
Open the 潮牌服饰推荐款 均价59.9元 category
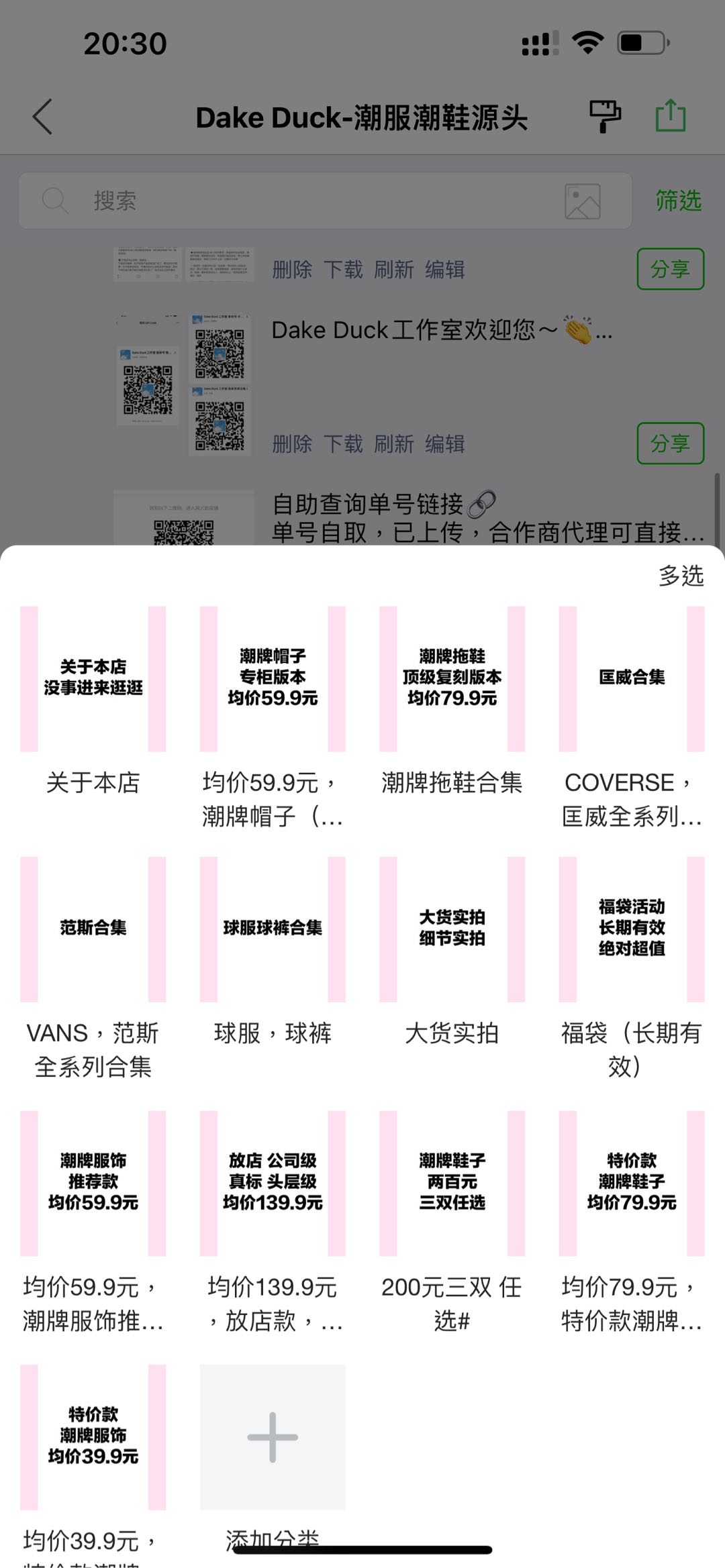pos(93,1182)
